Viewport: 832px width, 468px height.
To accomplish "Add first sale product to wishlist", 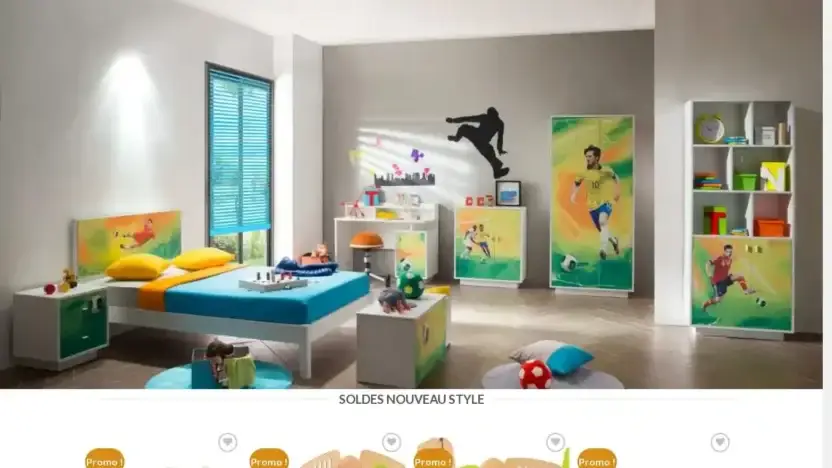I will tap(228, 442).
